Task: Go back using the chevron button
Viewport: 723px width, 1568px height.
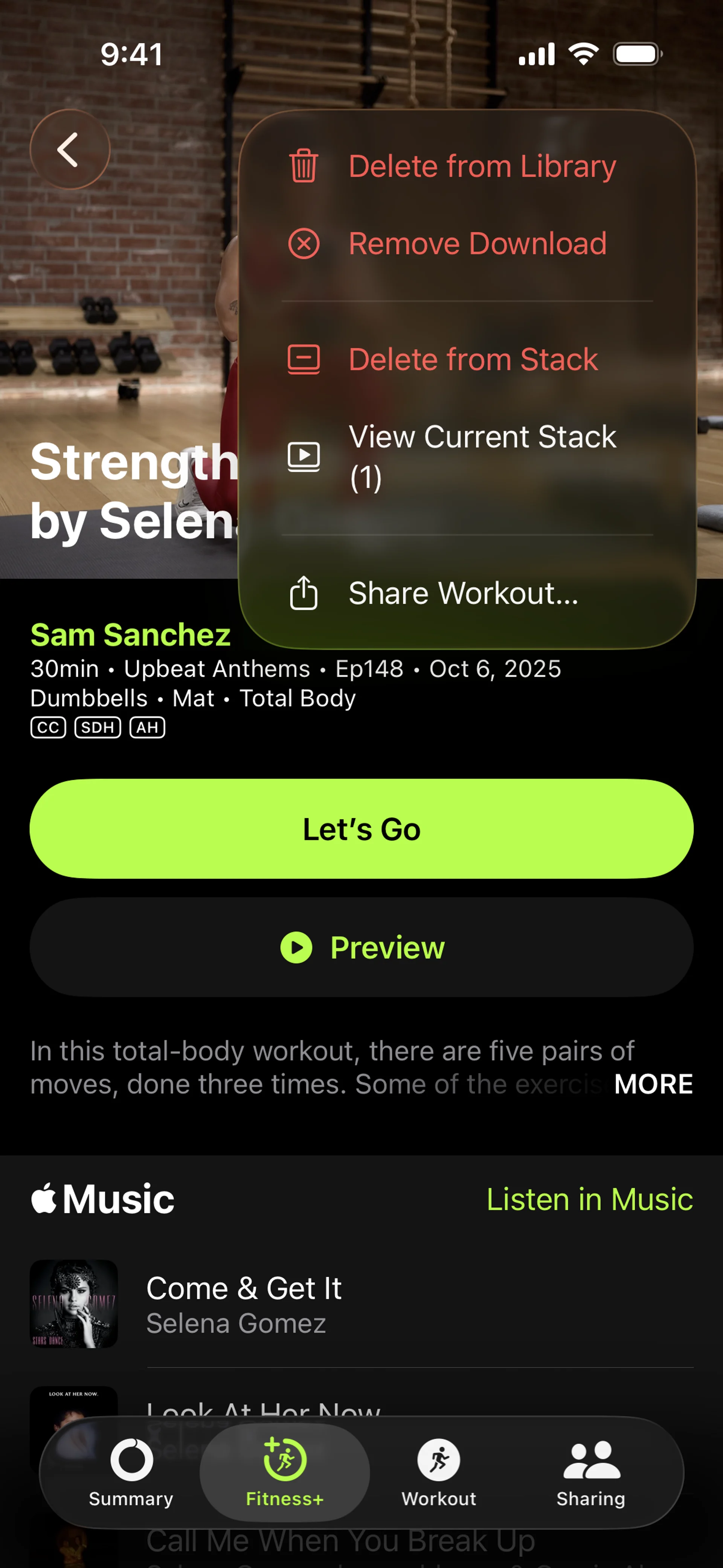Action: tap(69, 150)
